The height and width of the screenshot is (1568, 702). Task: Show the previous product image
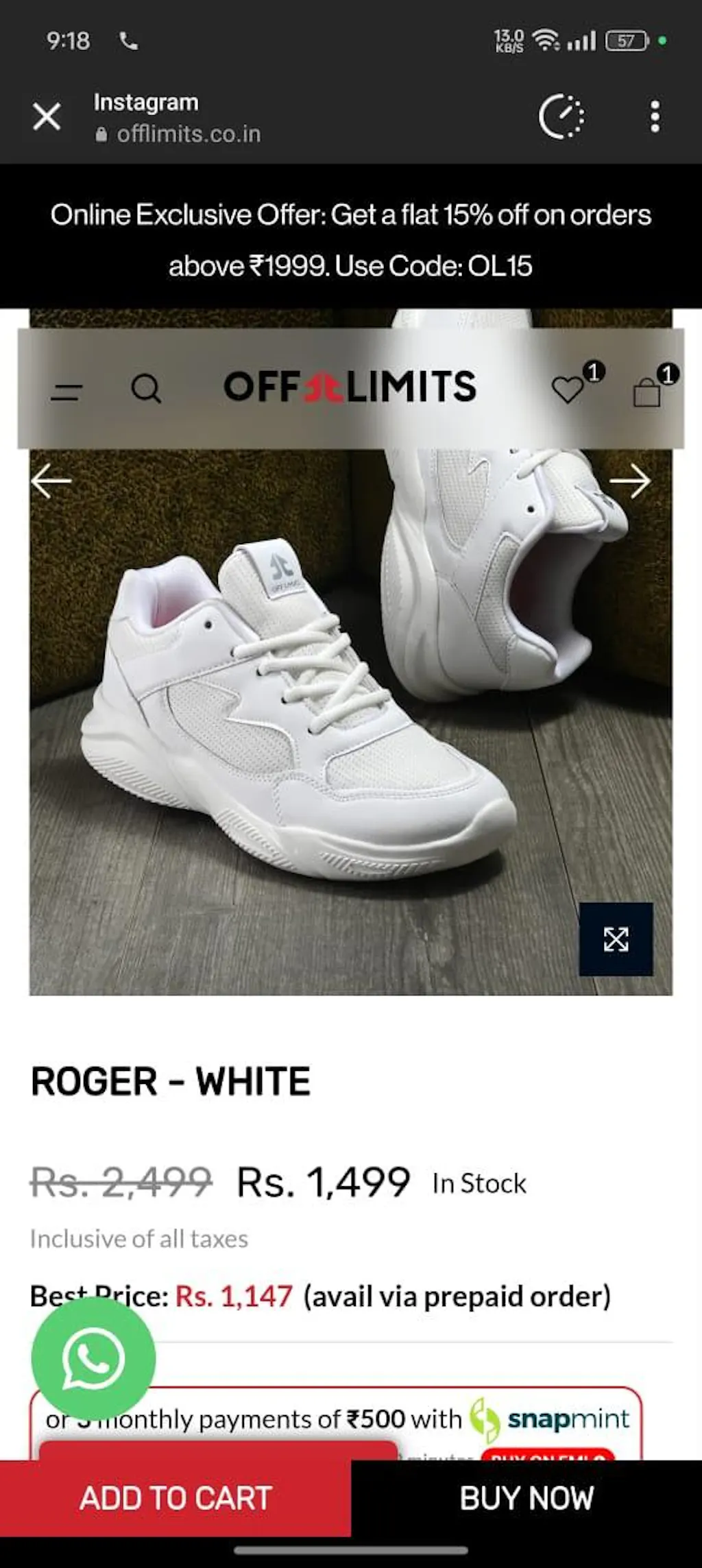coord(51,481)
